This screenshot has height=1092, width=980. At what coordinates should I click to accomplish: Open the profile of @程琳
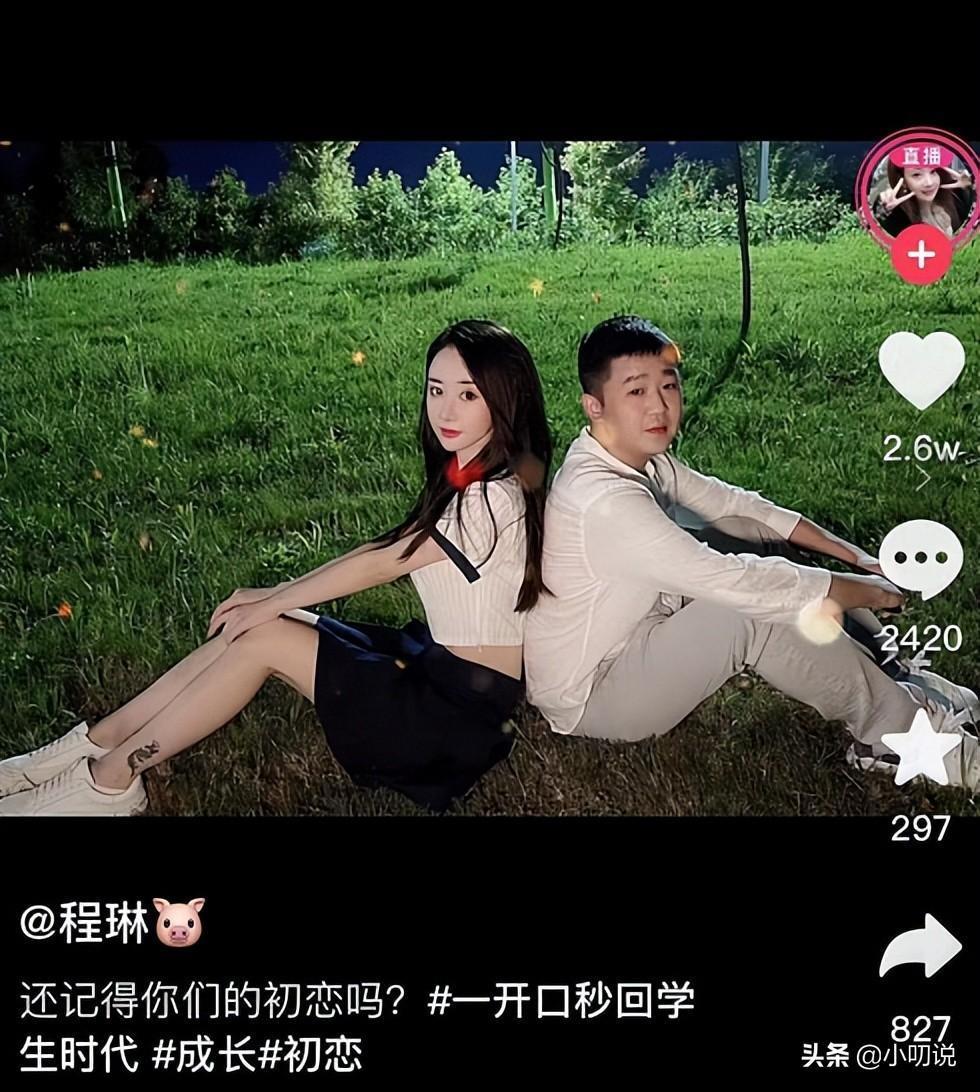85,922
